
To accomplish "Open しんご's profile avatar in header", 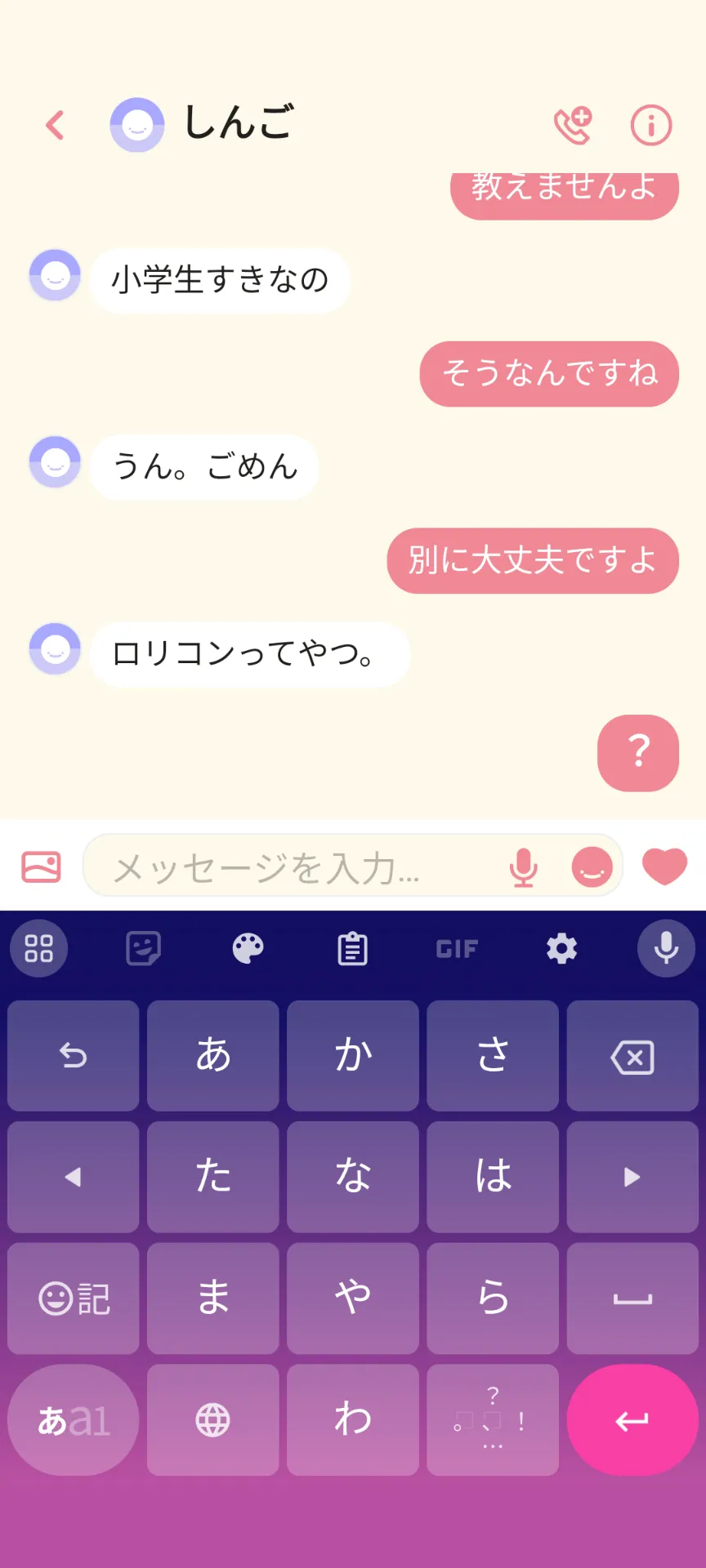I will [x=137, y=125].
